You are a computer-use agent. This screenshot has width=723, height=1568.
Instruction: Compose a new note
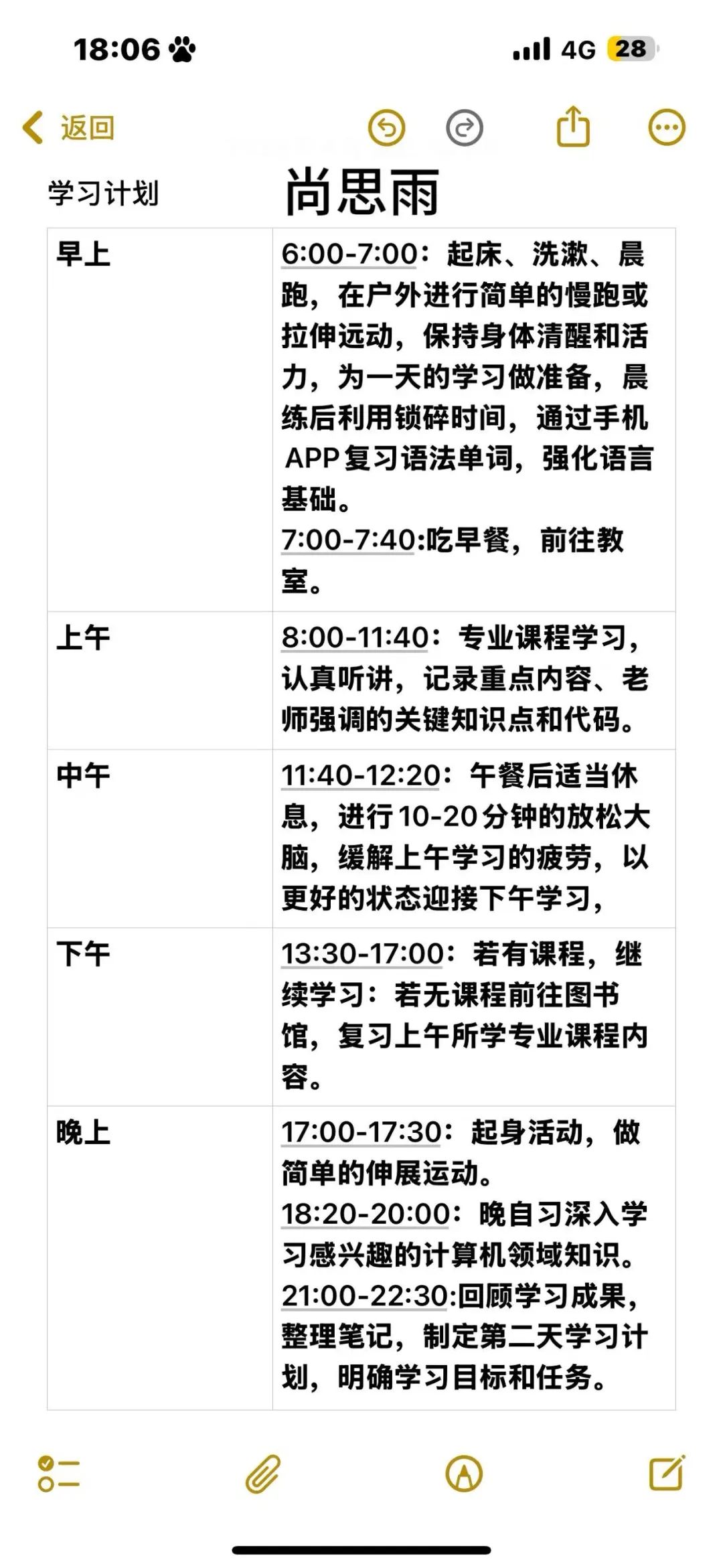coord(667,1473)
